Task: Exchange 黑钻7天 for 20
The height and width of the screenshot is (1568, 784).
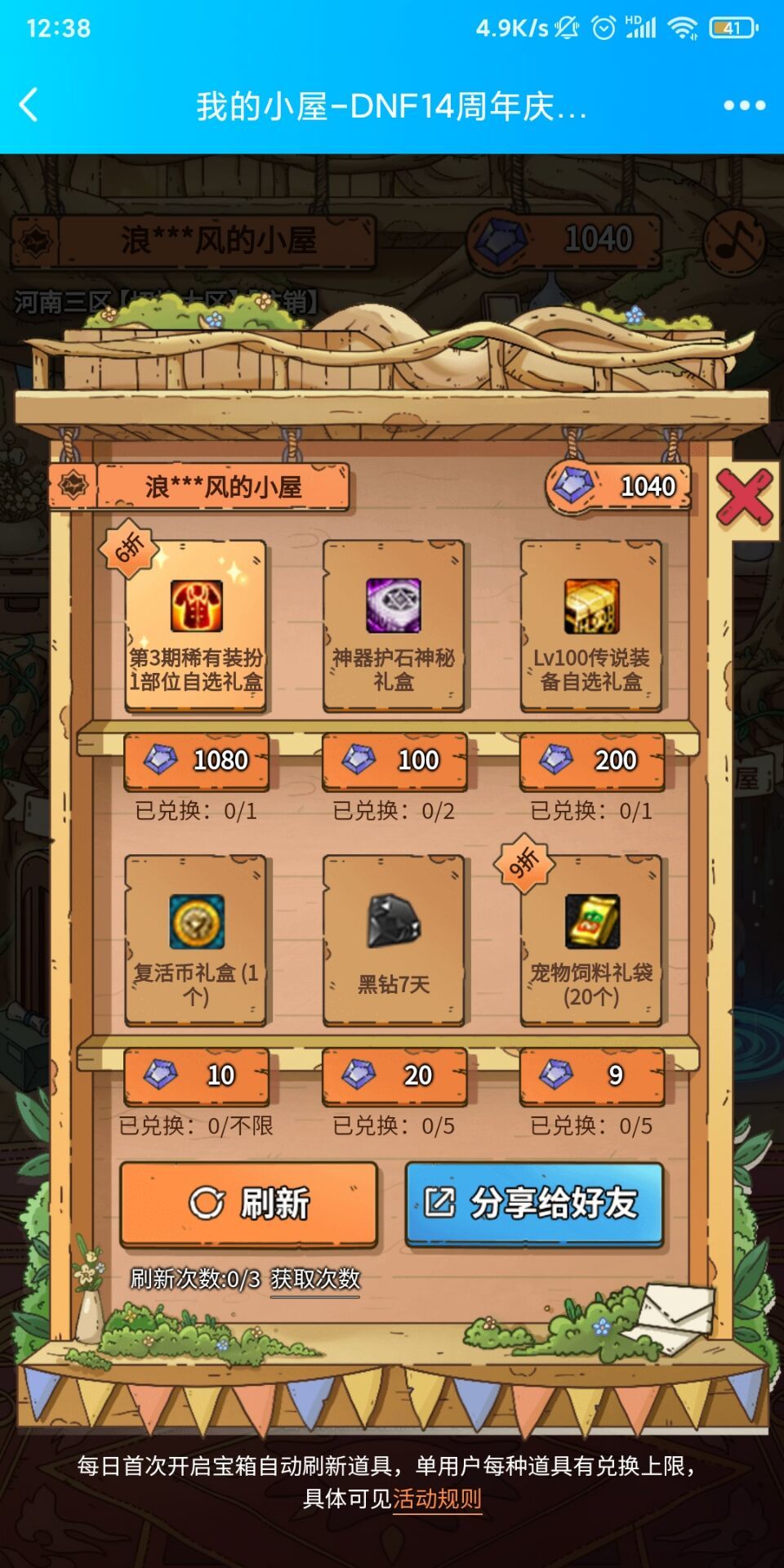Action: point(394,1076)
